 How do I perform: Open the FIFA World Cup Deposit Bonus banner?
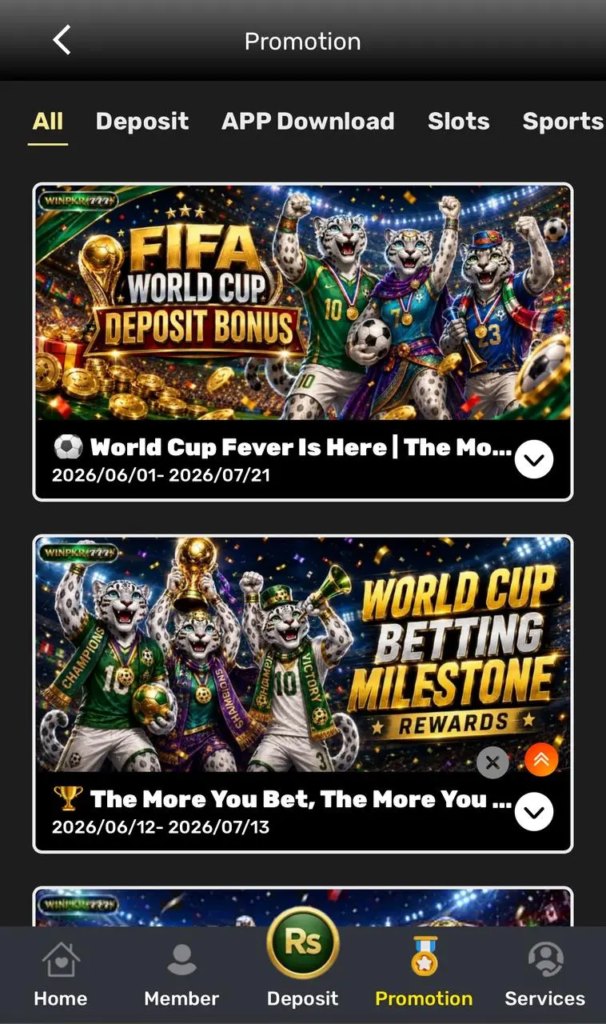[x=303, y=302]
